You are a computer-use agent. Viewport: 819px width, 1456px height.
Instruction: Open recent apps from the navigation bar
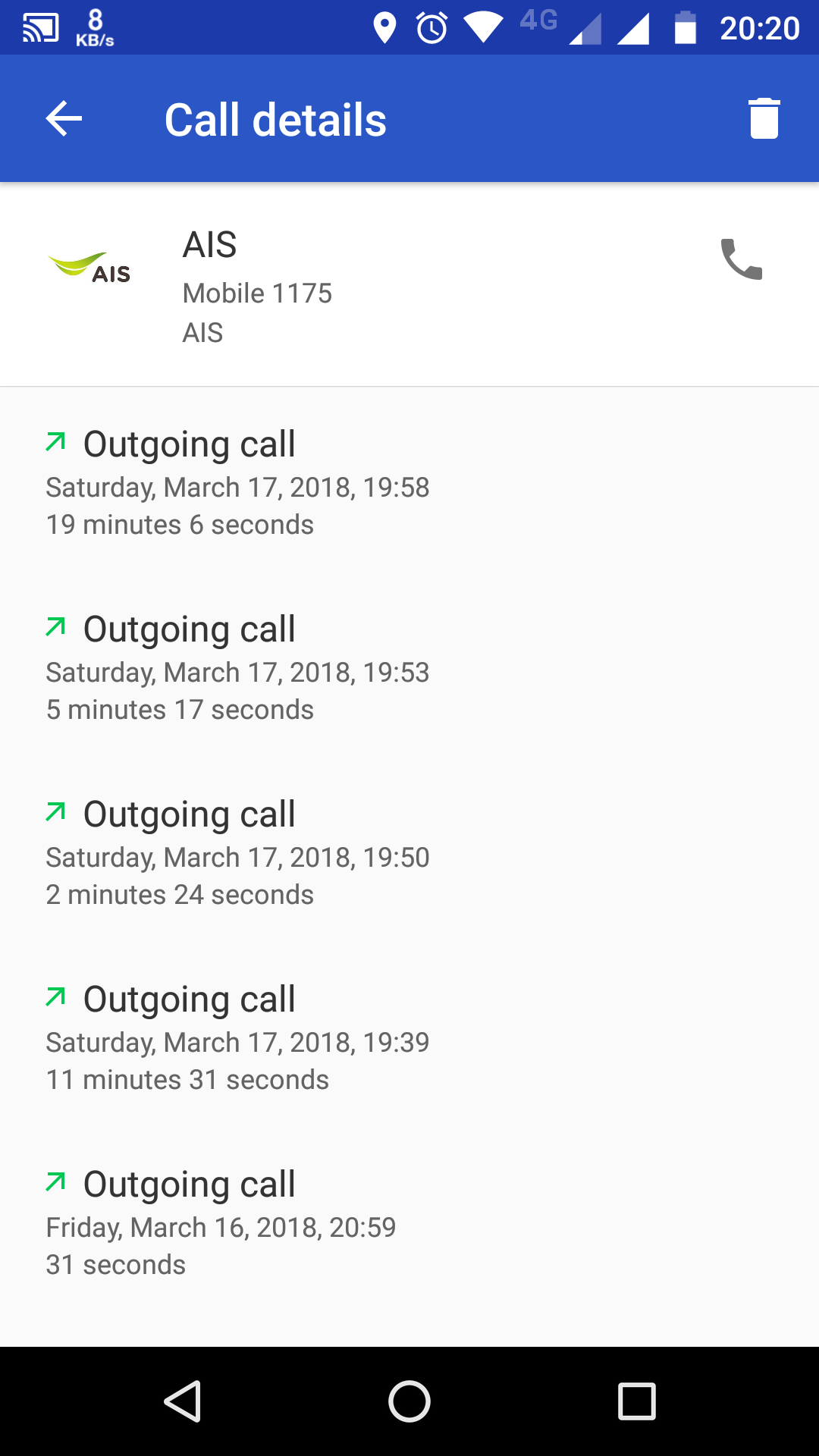(x=637, y=1401)
